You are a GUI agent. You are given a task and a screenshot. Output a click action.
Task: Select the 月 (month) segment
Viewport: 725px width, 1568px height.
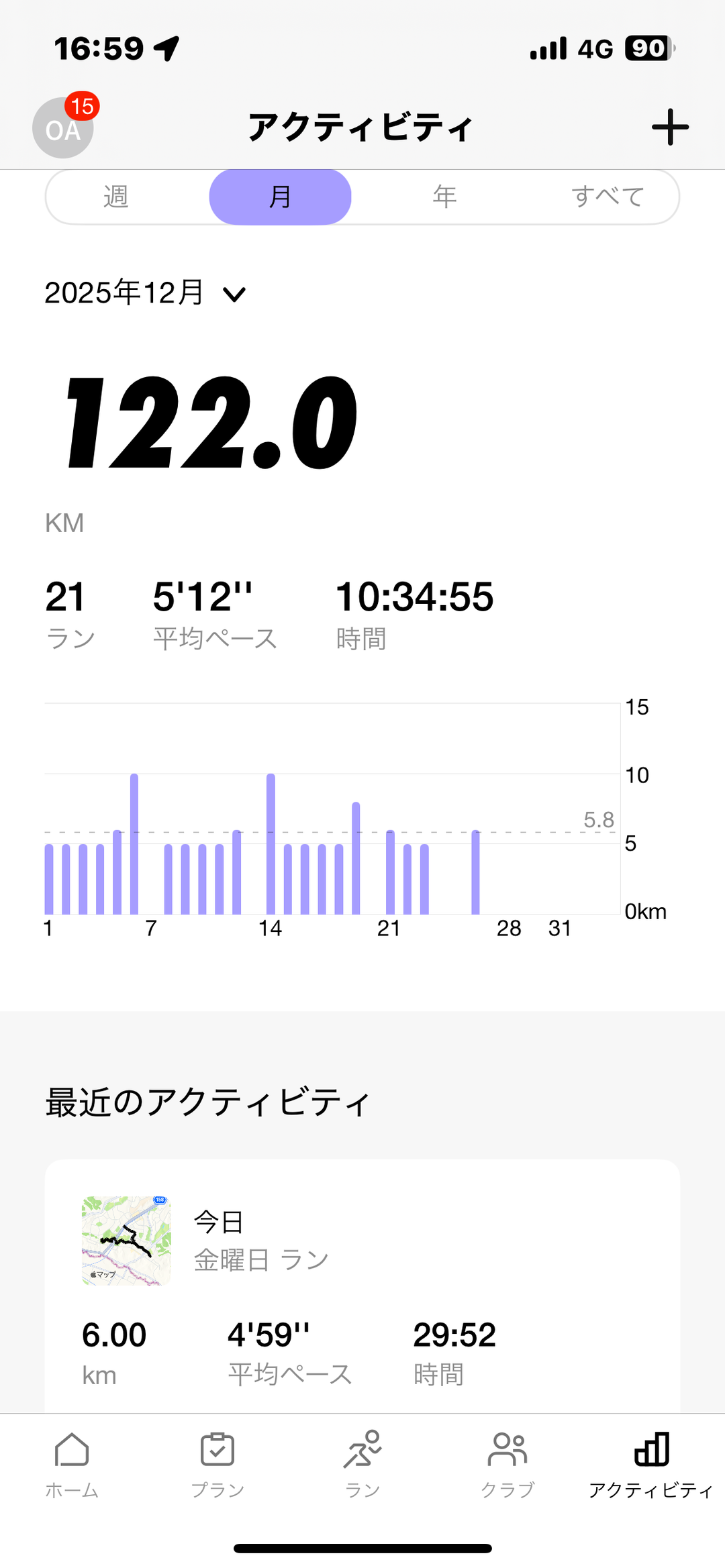coord(280,197)
